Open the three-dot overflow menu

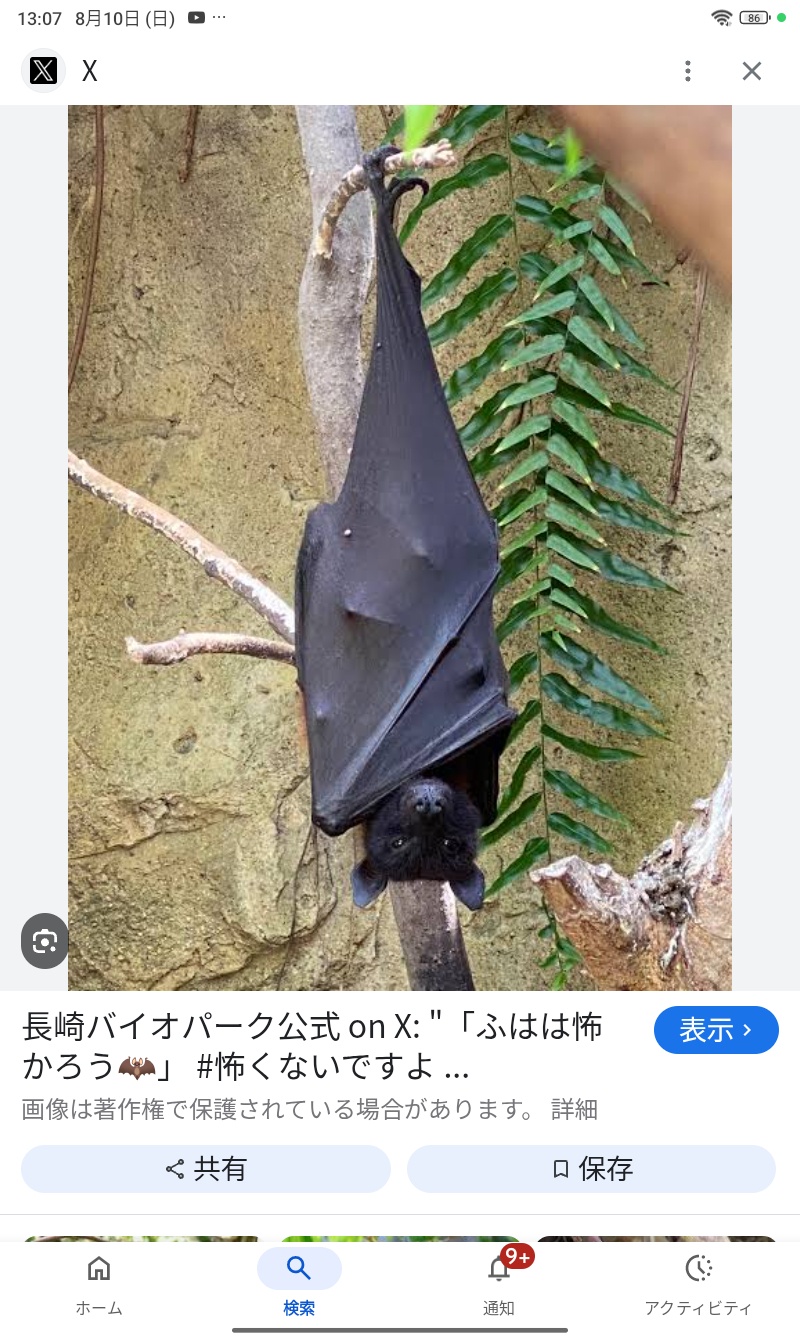[687, 71]
